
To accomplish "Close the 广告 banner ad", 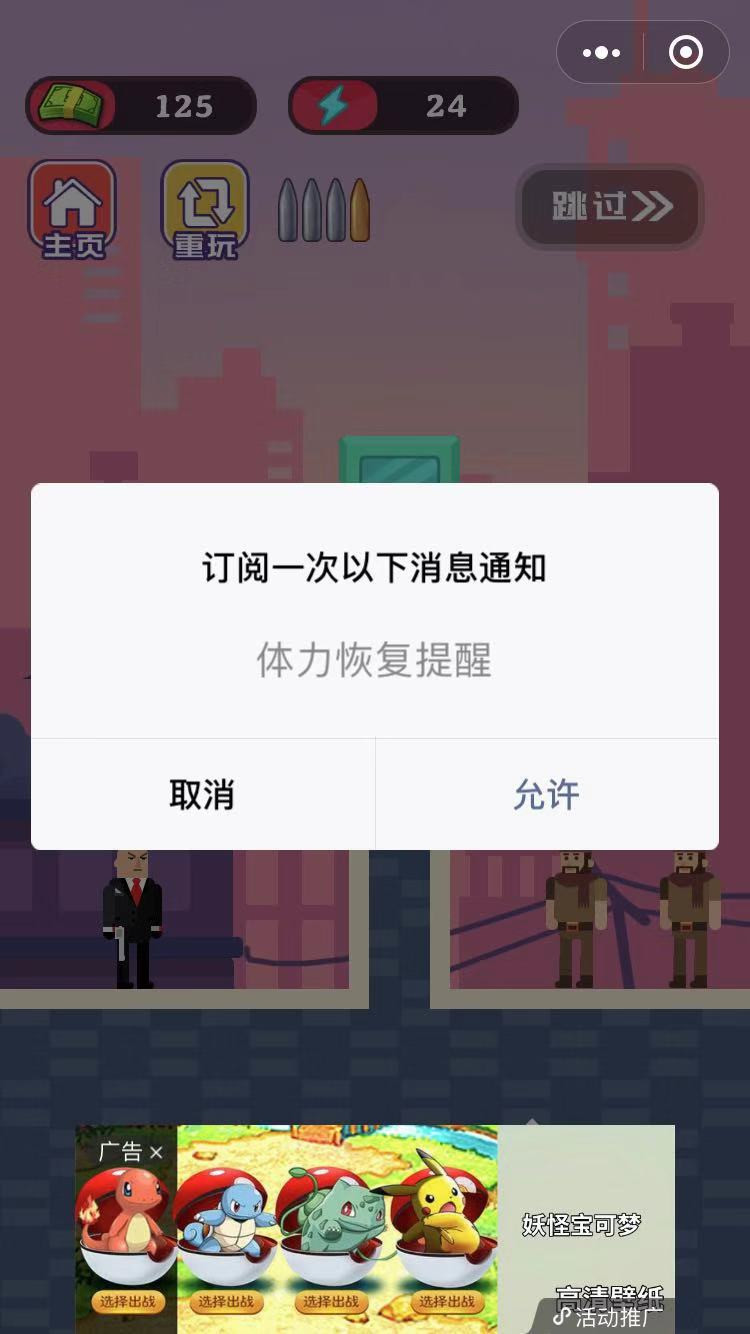I will [156, 1153].
